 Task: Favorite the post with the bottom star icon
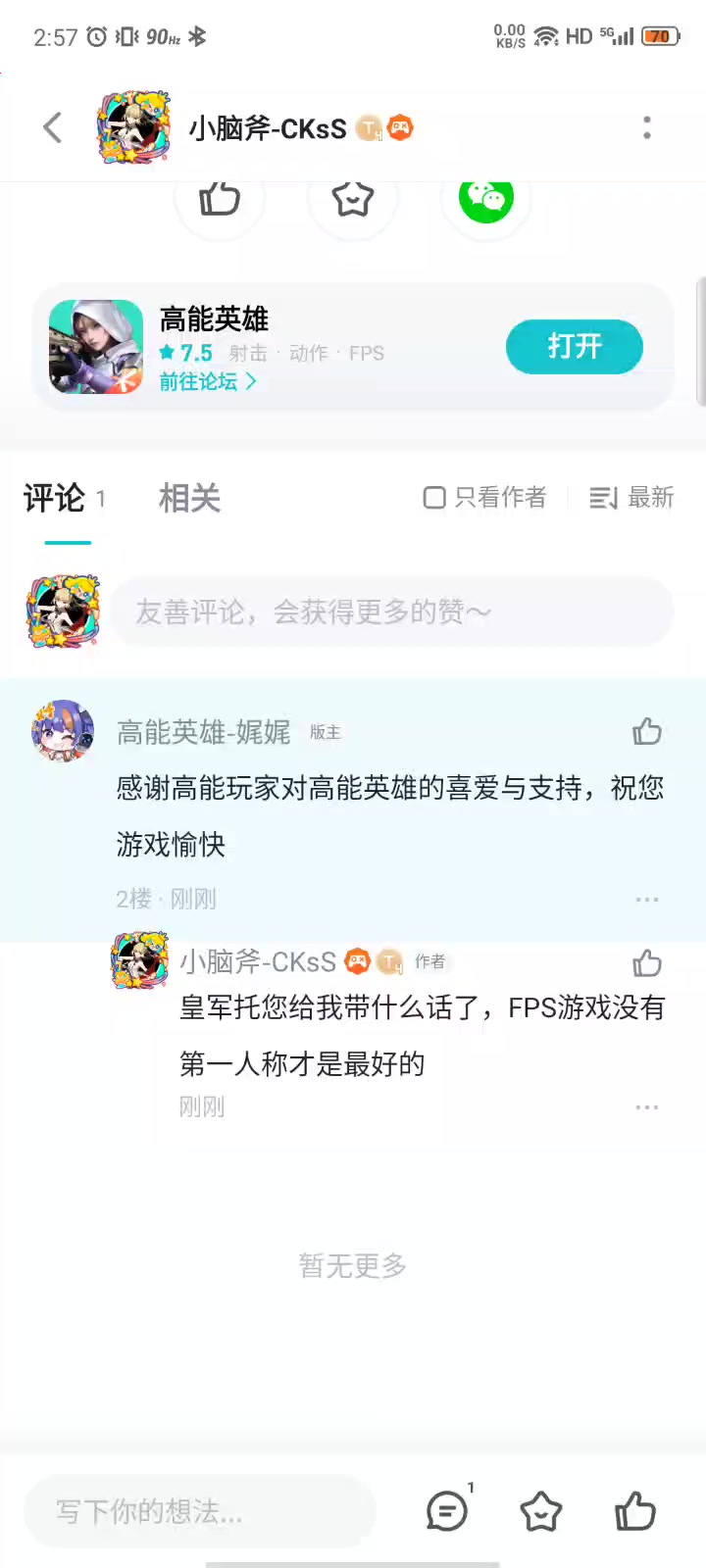coord(540,1511)
